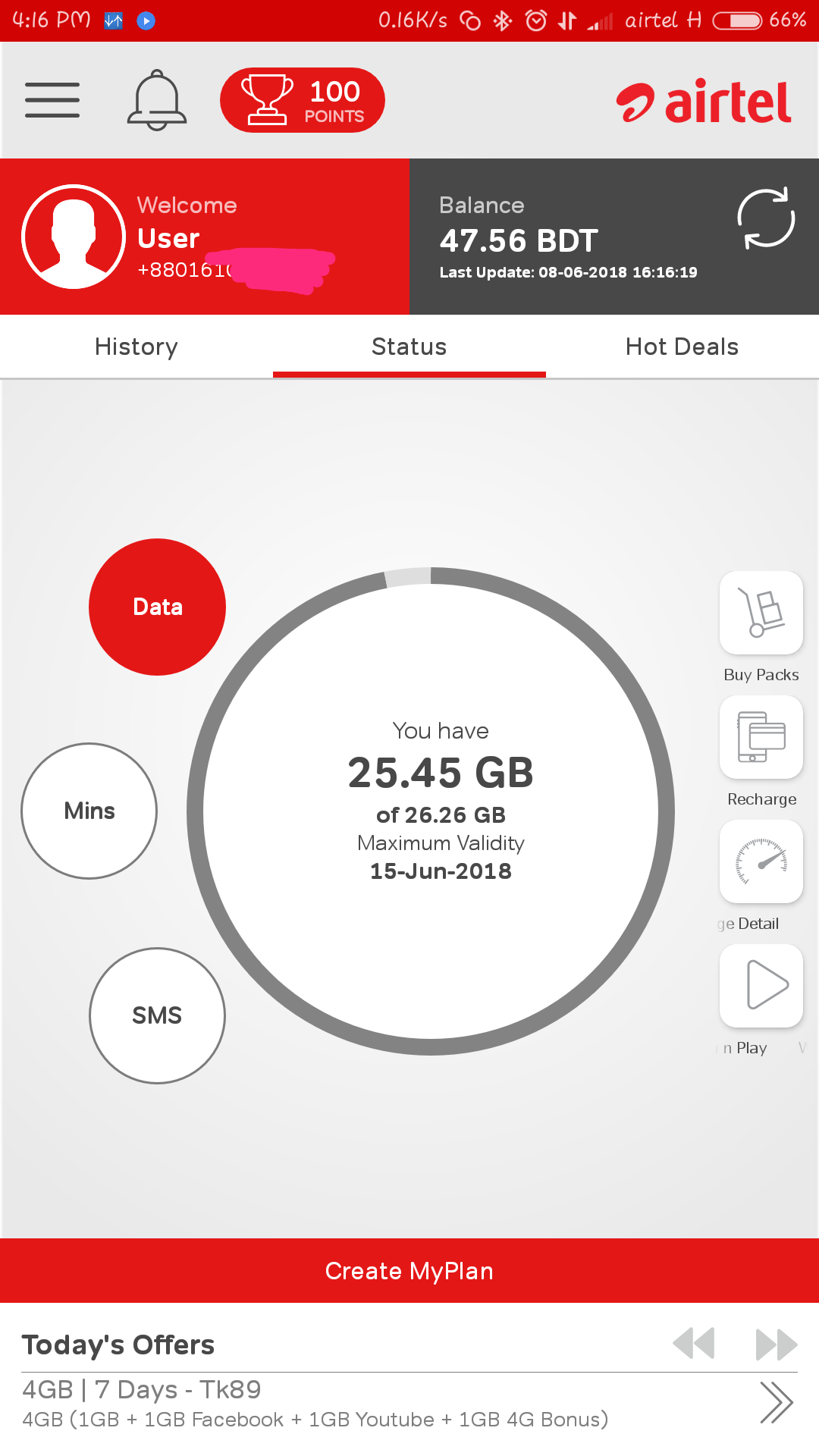Switch to the Hot Deals tab
This screenshot has width=819, height=1456.
point(682,347)
